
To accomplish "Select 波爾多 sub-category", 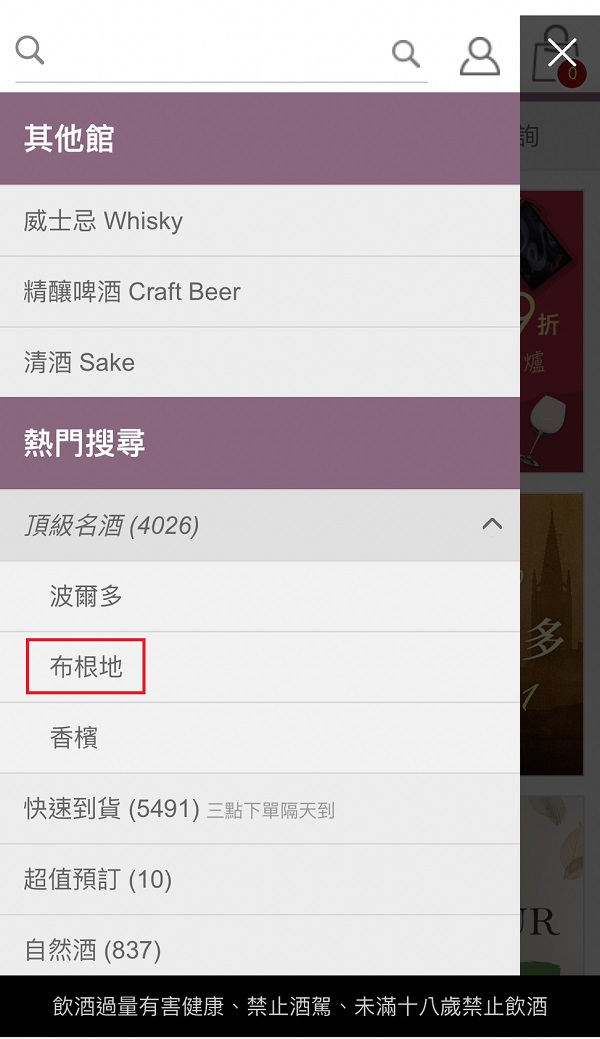I will (x=86, y=597).
